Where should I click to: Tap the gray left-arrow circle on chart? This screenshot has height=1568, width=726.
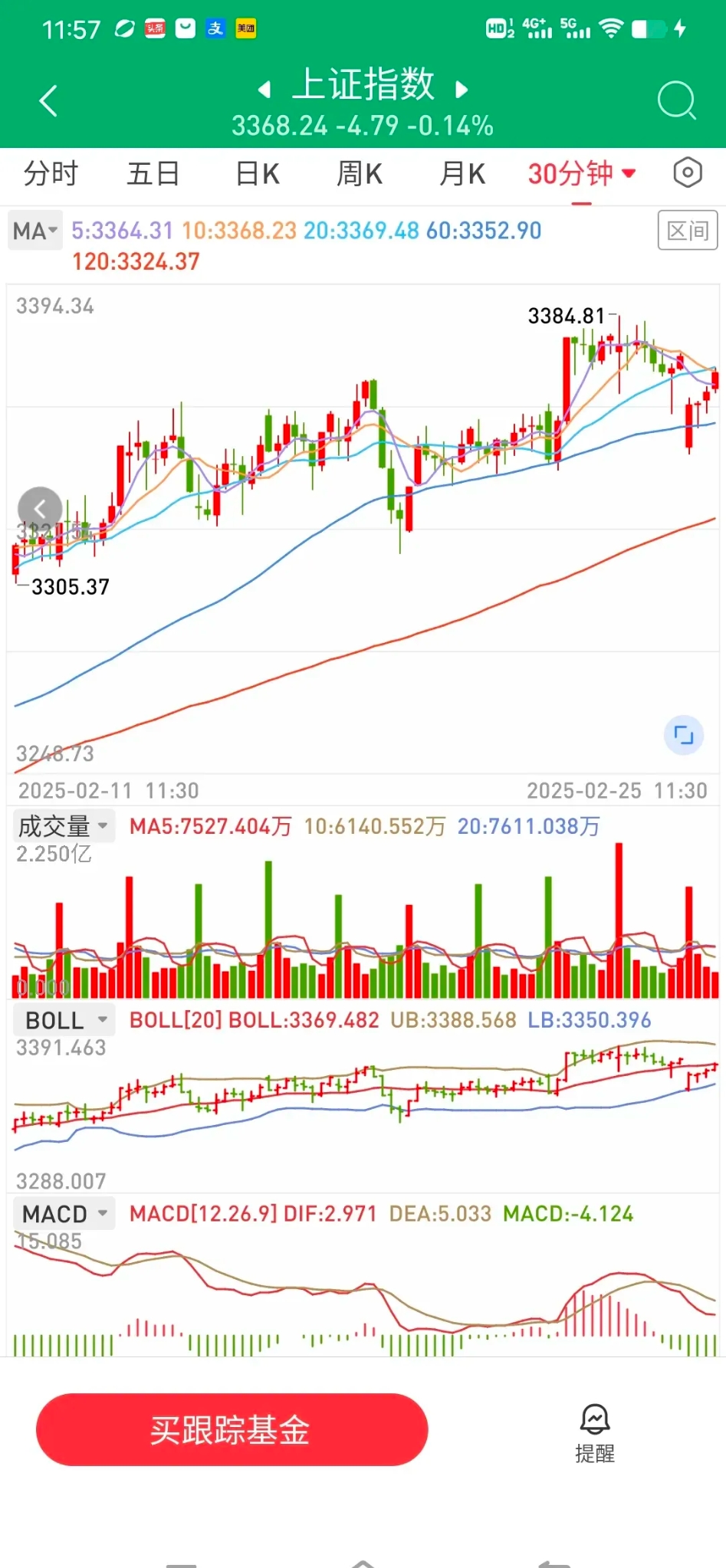(40, 508)
